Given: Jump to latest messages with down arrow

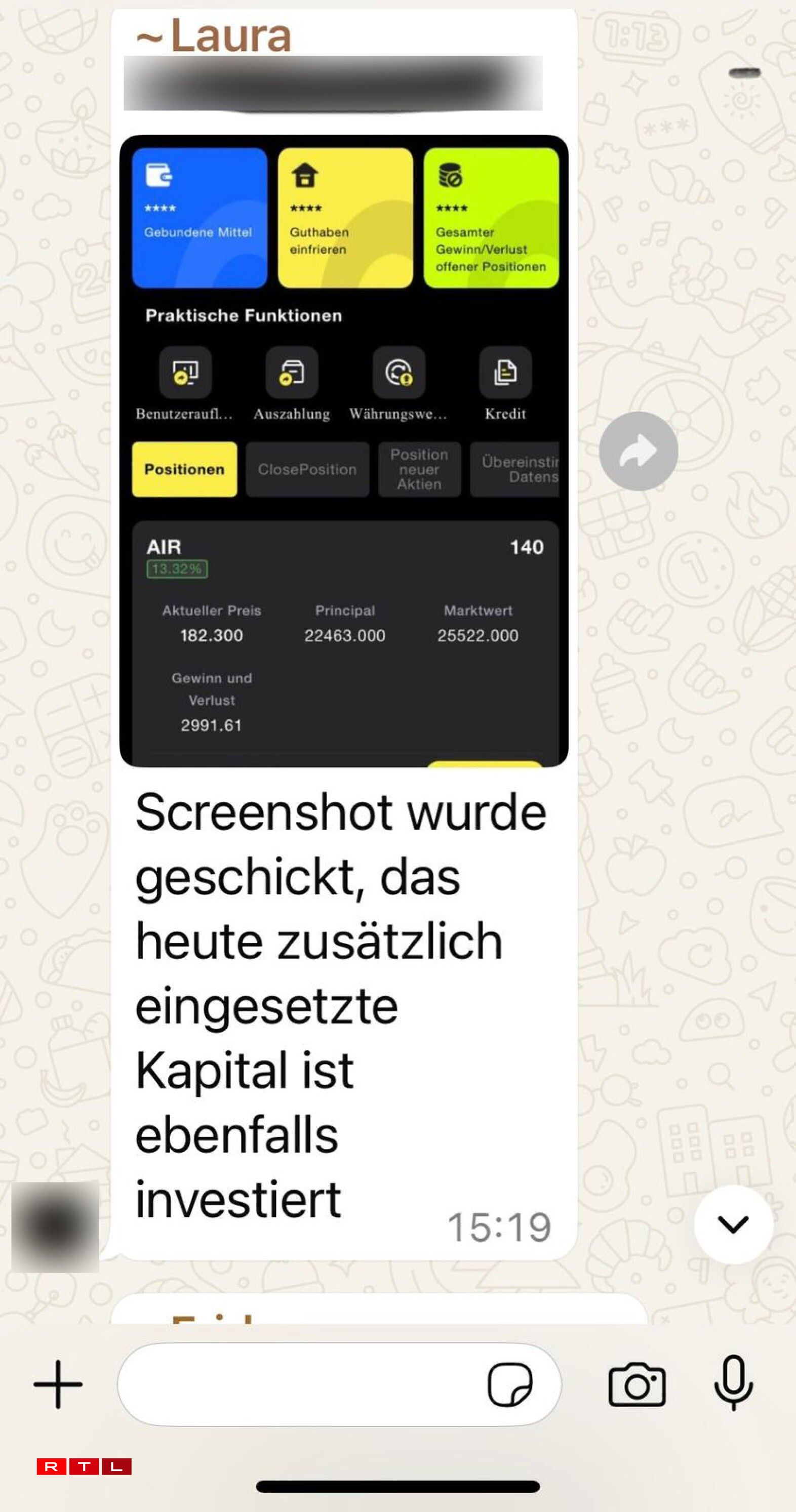Looking at the screenshot, I should 733,1224.
